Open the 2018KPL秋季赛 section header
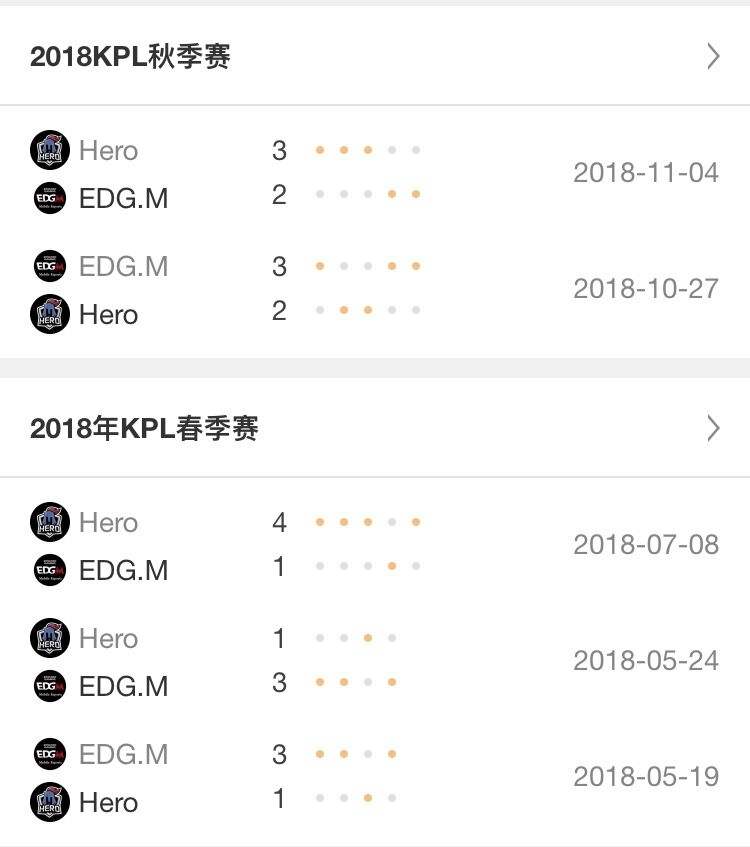Viewport: 750px width, 847px height. click(x=135, y=57)
